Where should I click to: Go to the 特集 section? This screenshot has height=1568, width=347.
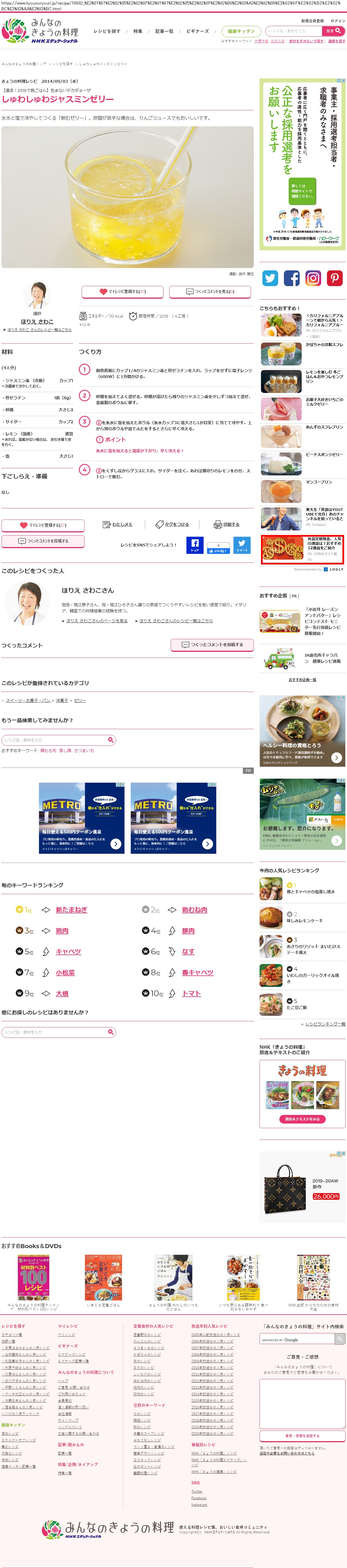pos(138,31)
